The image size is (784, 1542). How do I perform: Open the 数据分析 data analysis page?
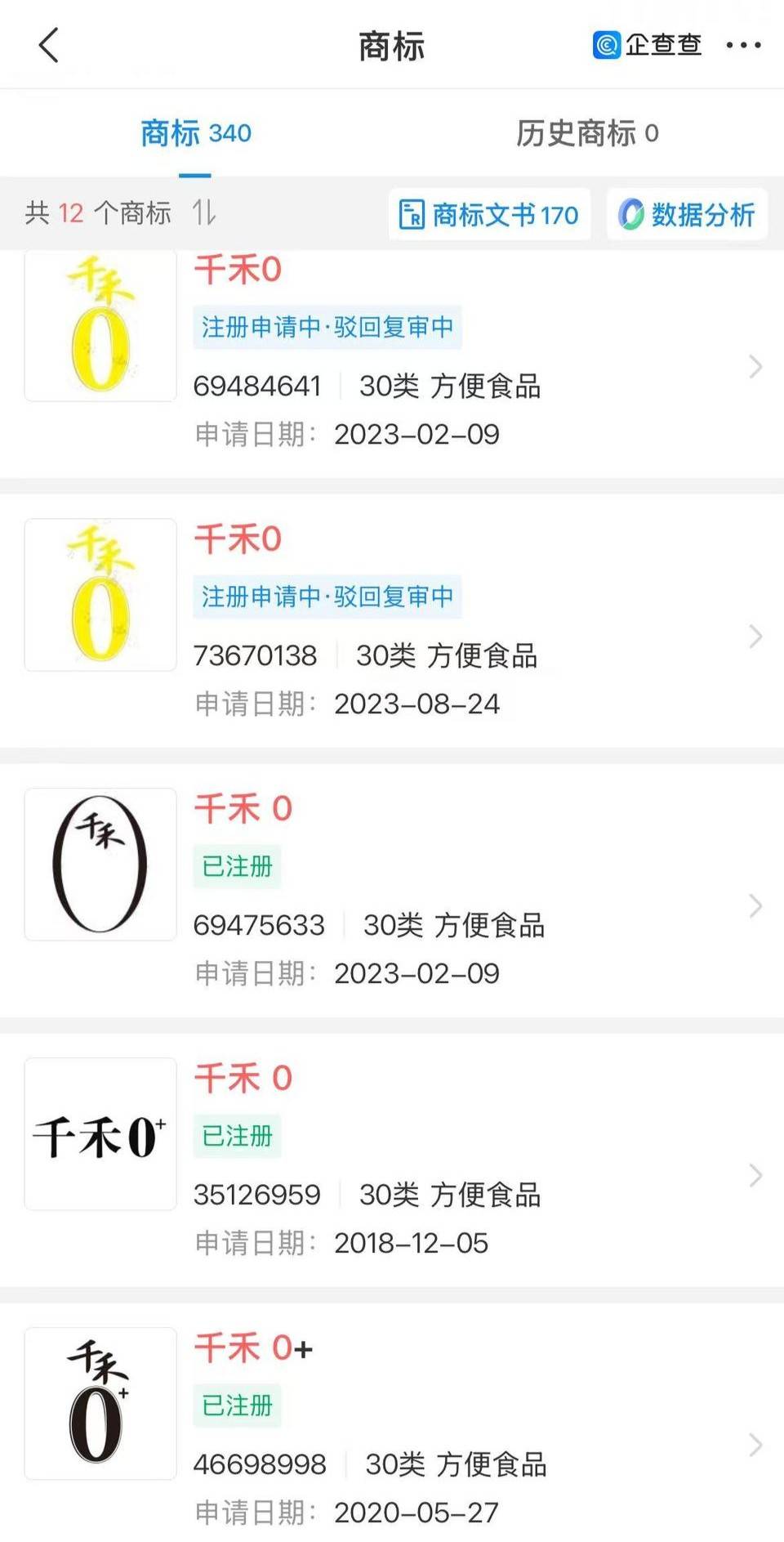click(x=687, y=214)
